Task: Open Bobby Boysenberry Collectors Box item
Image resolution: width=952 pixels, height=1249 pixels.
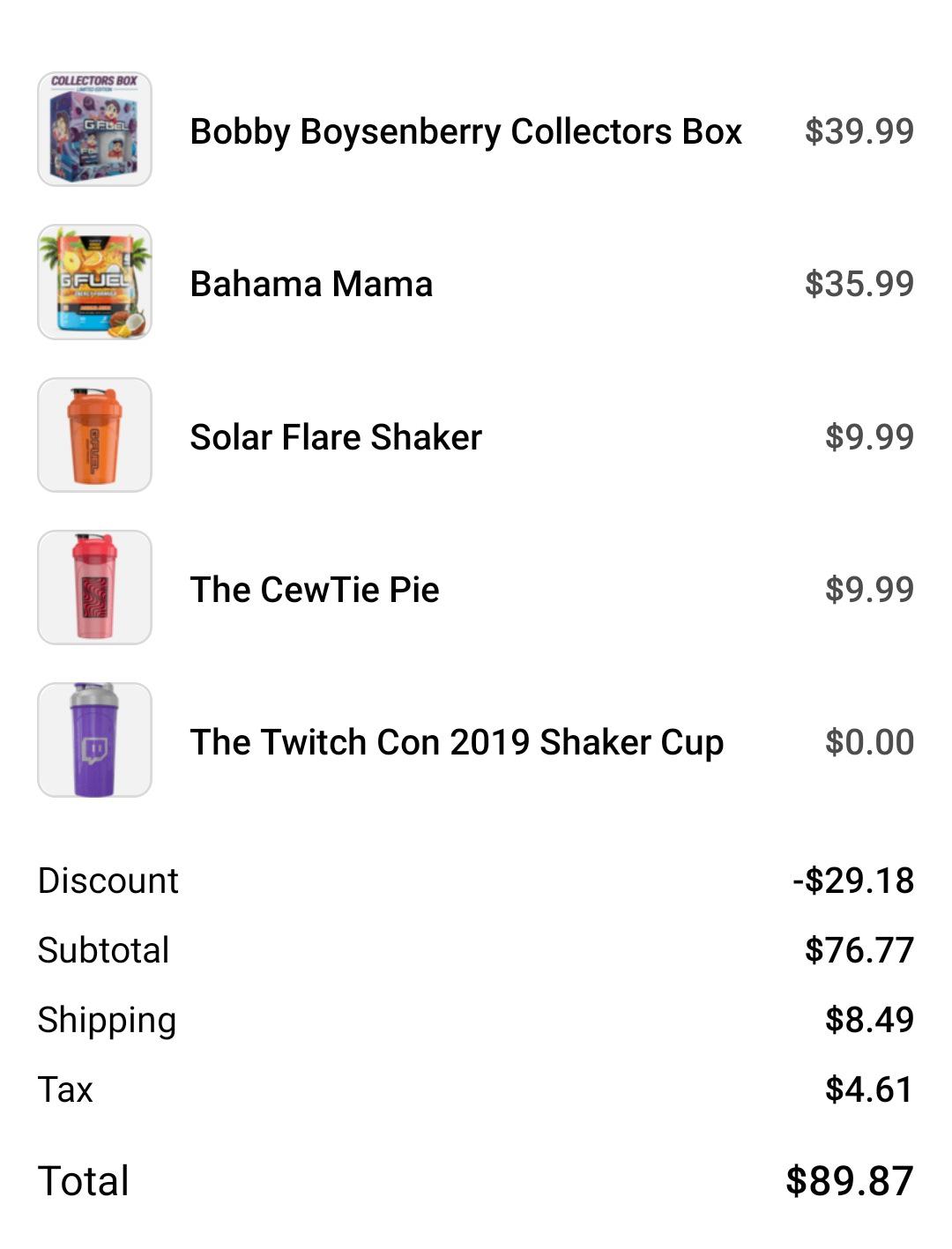Action: tap(465, 131)
